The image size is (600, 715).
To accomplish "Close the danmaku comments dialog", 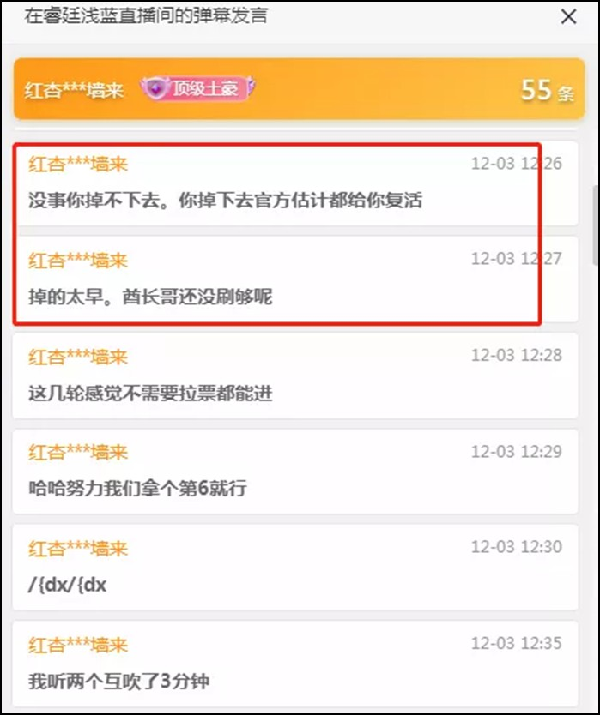I will click(x=568, y=16).
